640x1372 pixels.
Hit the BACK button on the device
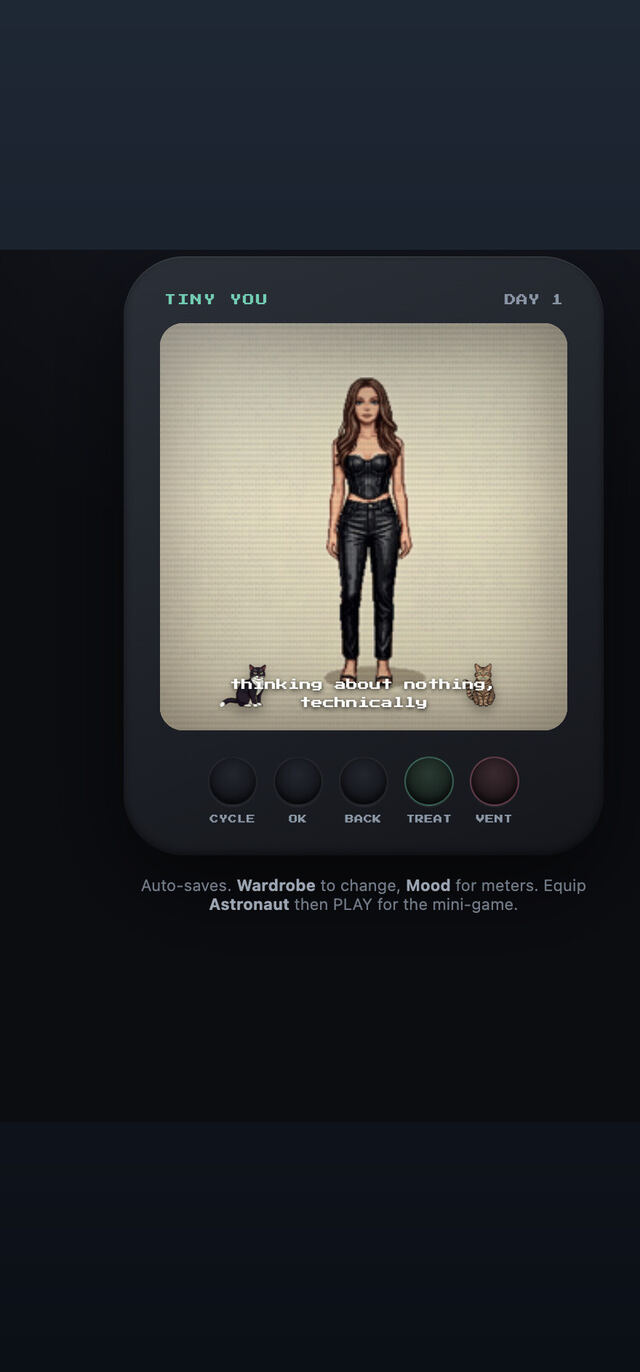pyautogui.click(x=363, y=781)
